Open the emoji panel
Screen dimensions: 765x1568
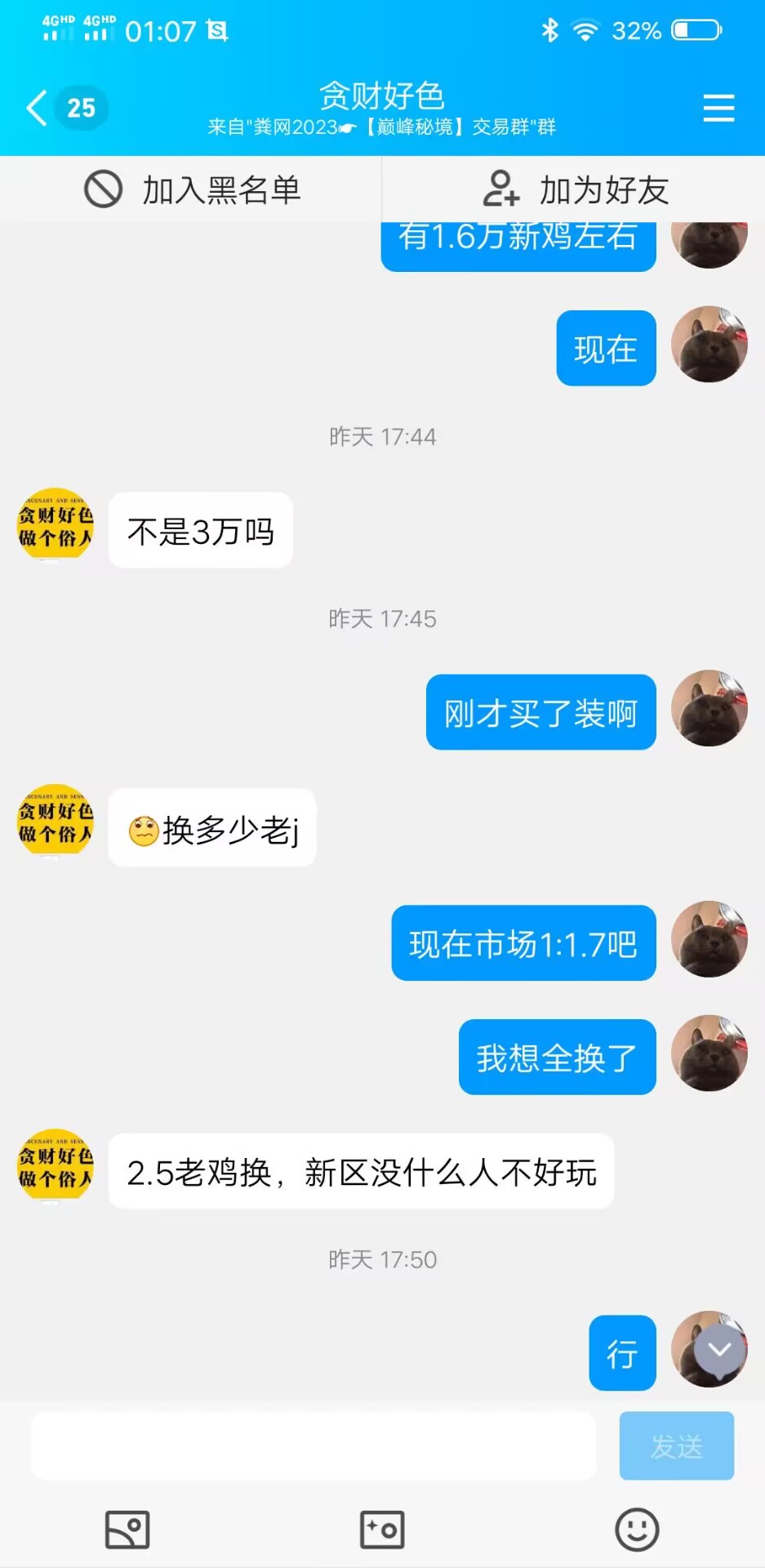coord(636,1530)
